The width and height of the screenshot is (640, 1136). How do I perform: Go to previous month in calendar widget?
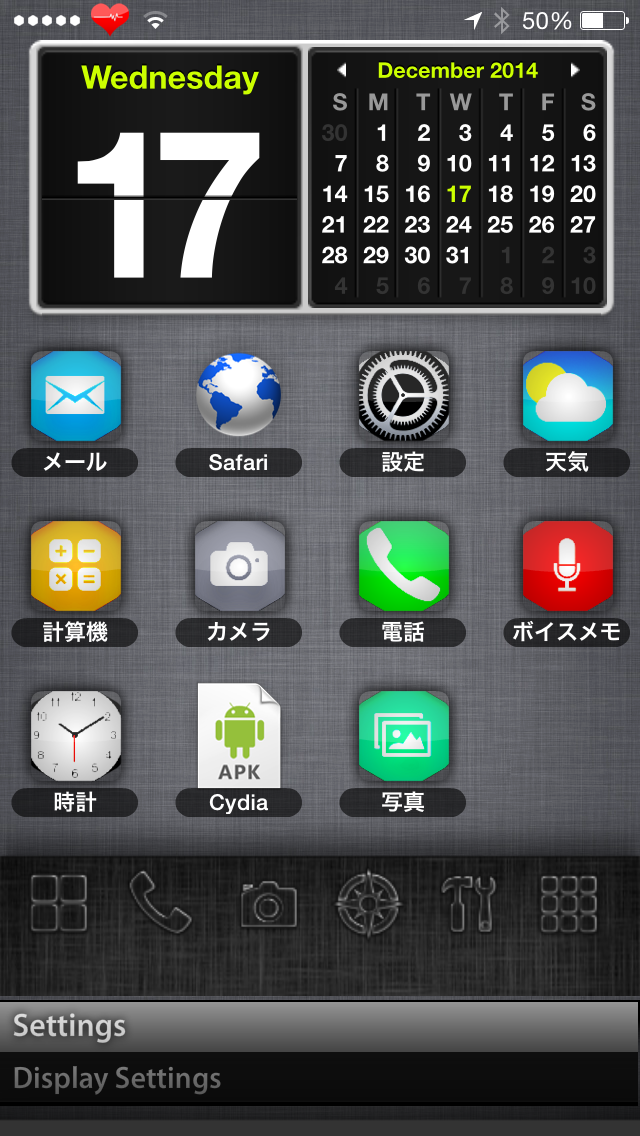341,71
